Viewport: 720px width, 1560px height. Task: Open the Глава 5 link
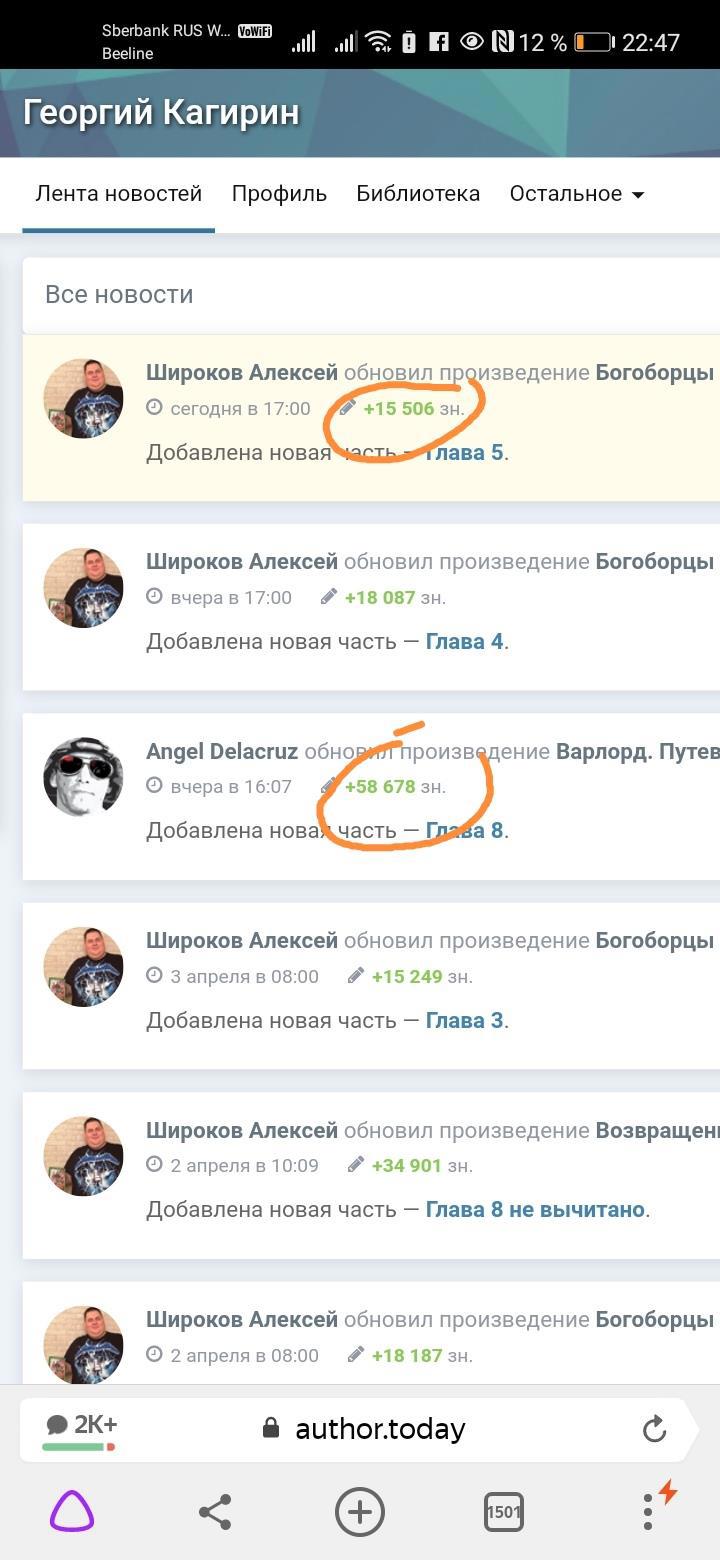pos(464,453)
